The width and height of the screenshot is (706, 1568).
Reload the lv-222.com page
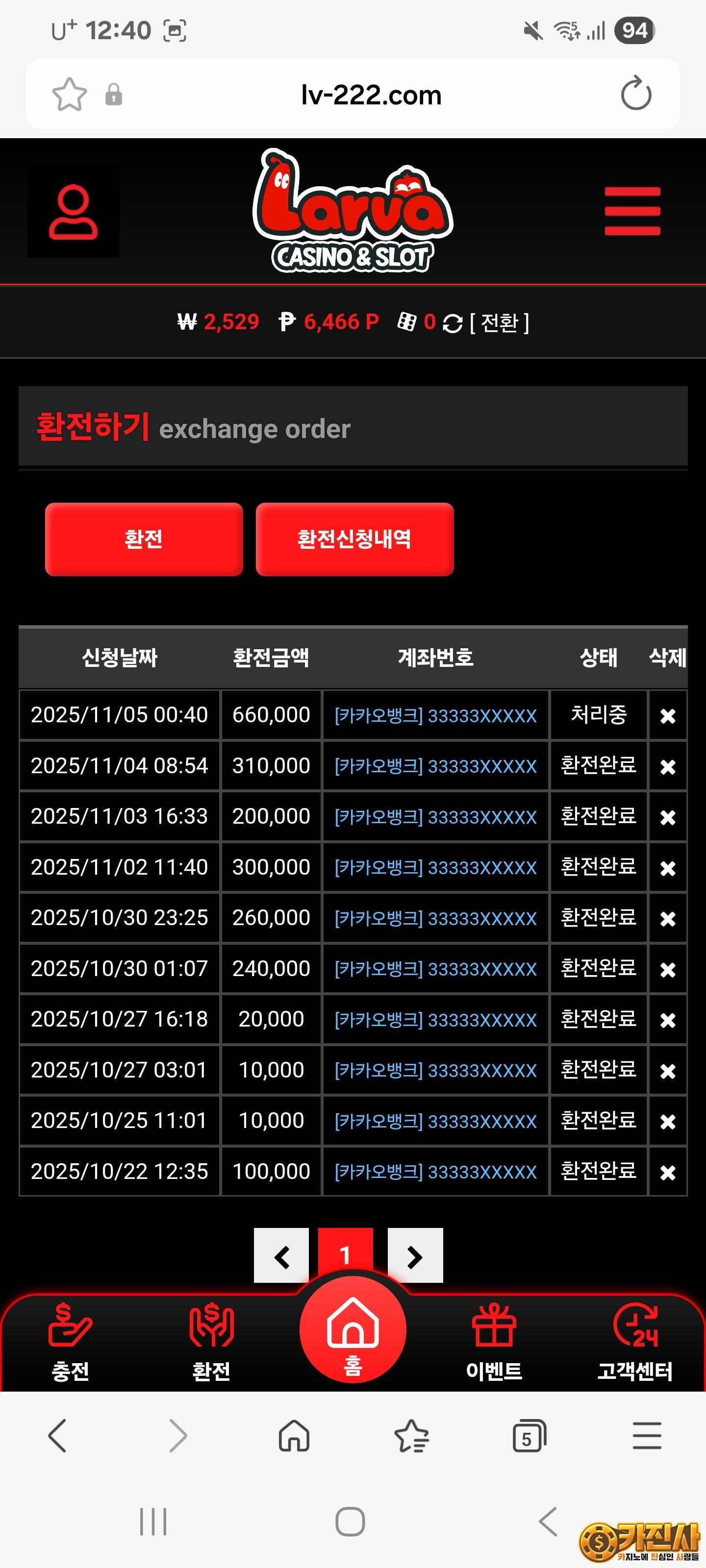point(635,95)
